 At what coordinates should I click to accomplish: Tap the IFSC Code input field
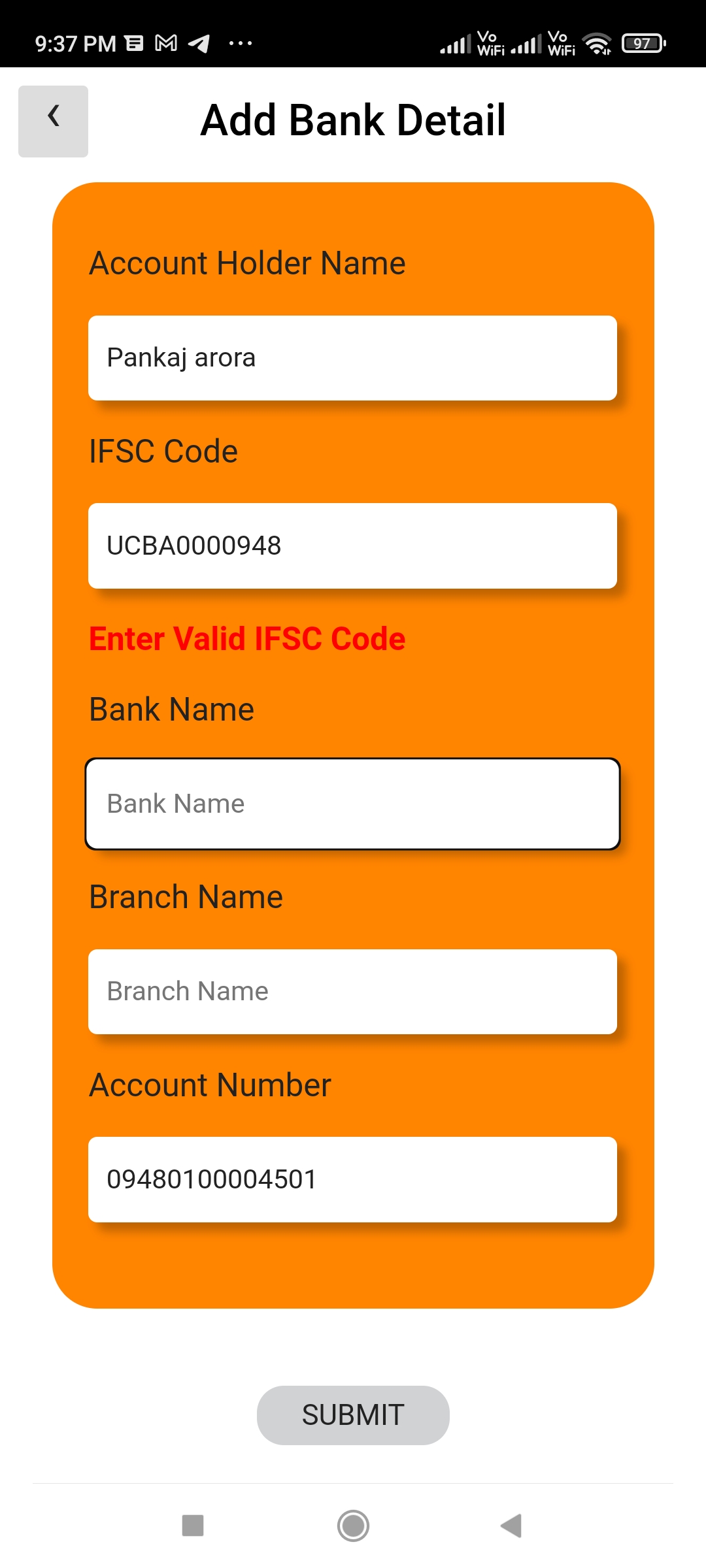pyautogui.click(x=352, y=546)
